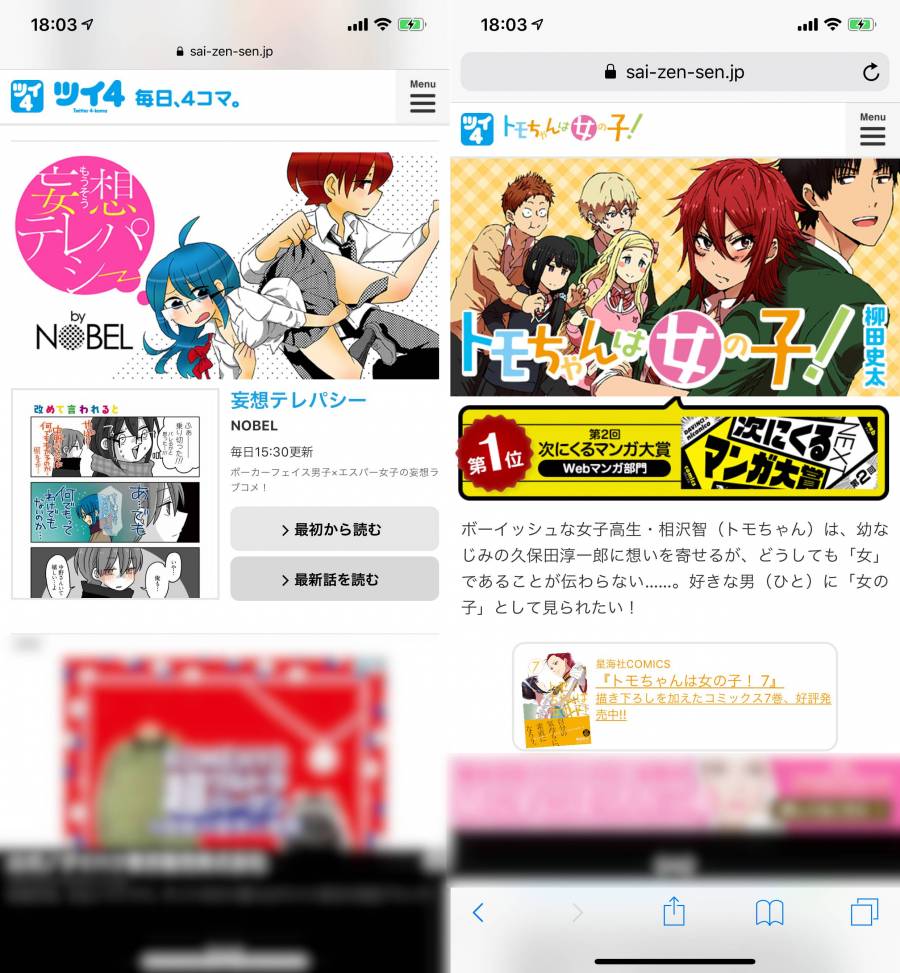
Task: Open the 妄想テレパシー four-panel comic preview
Action: 115,494
